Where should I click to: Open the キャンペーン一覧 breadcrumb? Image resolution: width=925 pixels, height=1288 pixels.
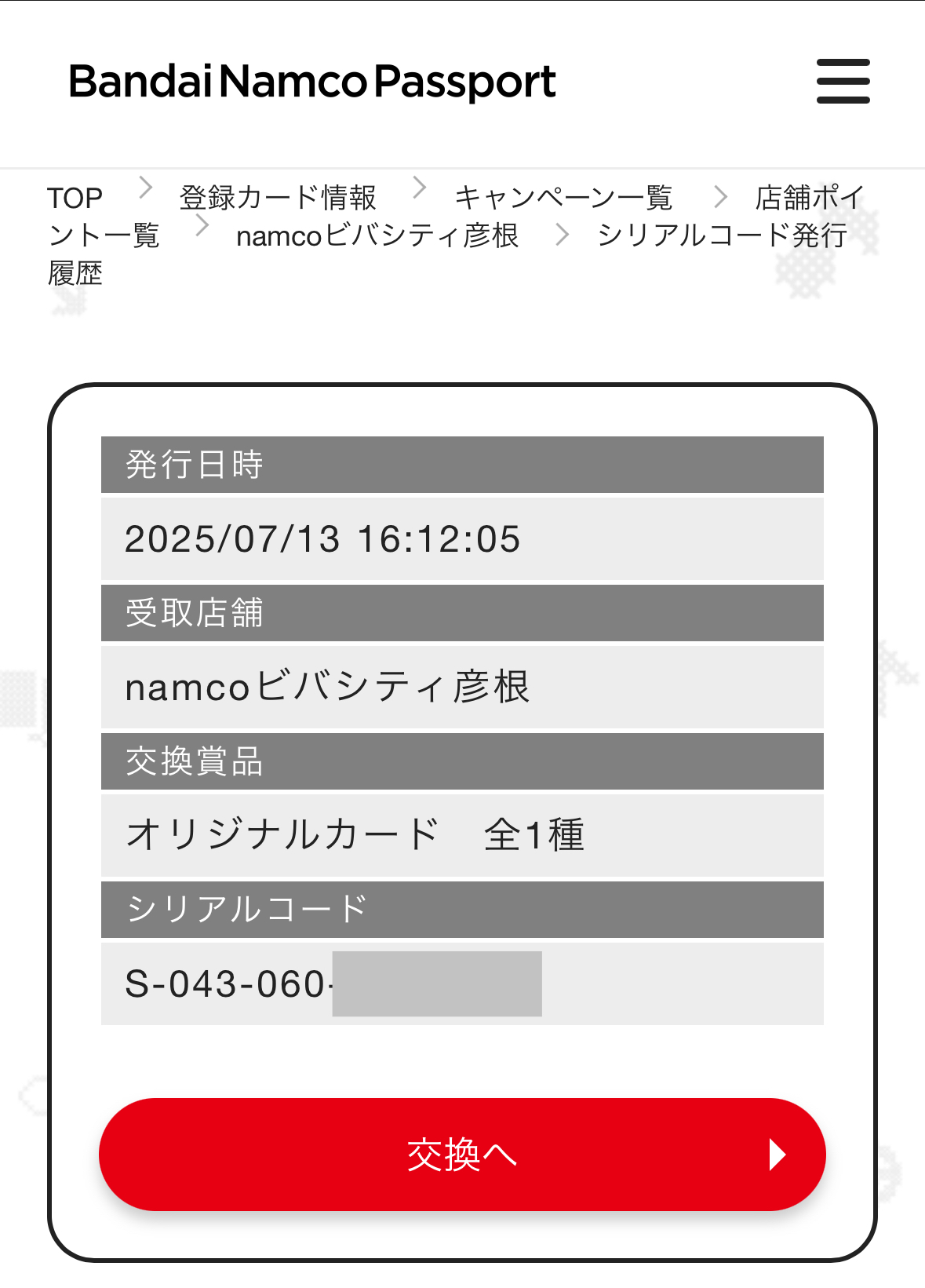(563, 198)
